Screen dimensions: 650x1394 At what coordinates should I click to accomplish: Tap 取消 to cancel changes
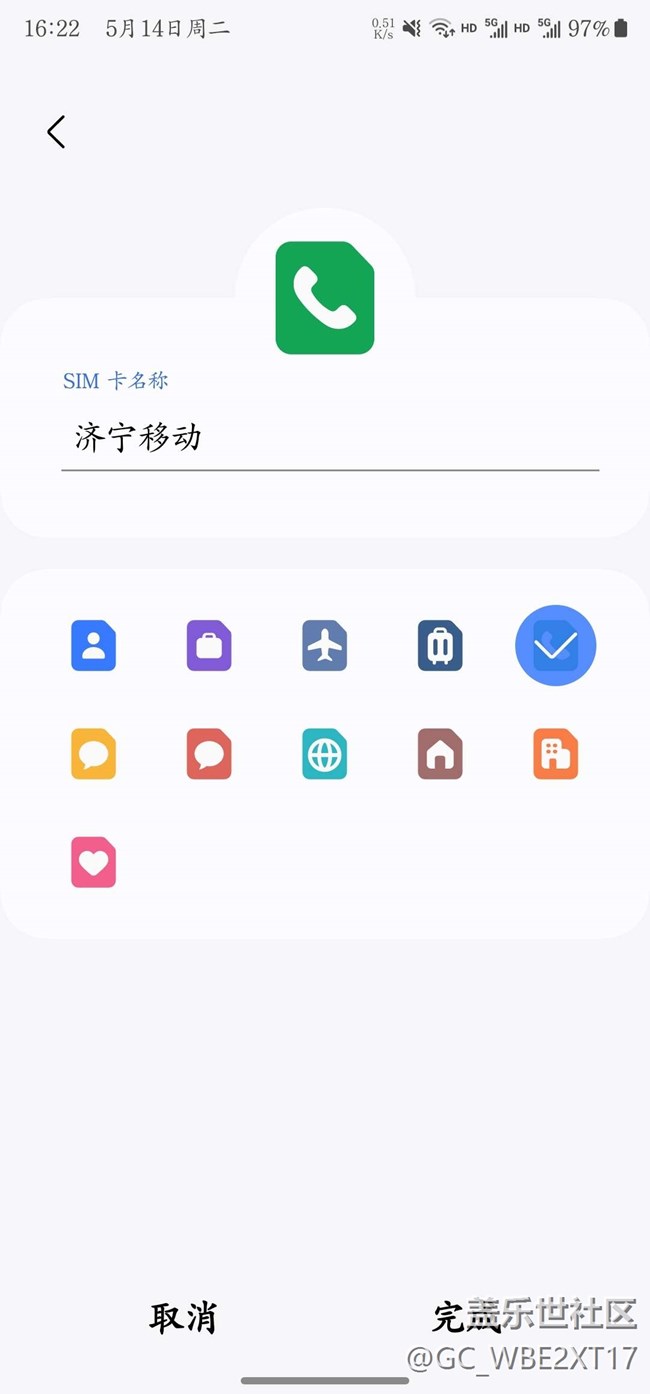183,1318
